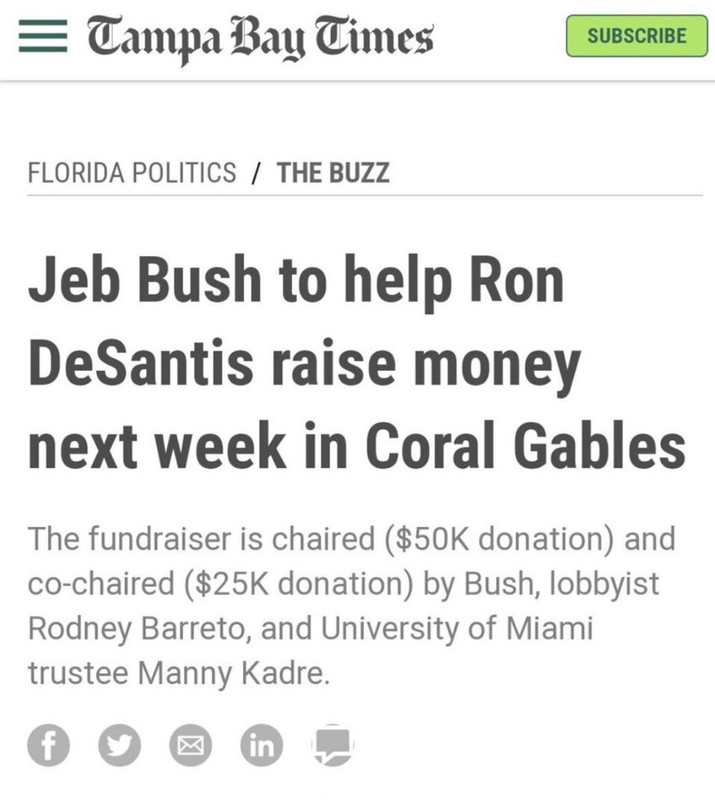715x800 pixels.
Task: Open The Buzz section link
Action: [333, 173]
